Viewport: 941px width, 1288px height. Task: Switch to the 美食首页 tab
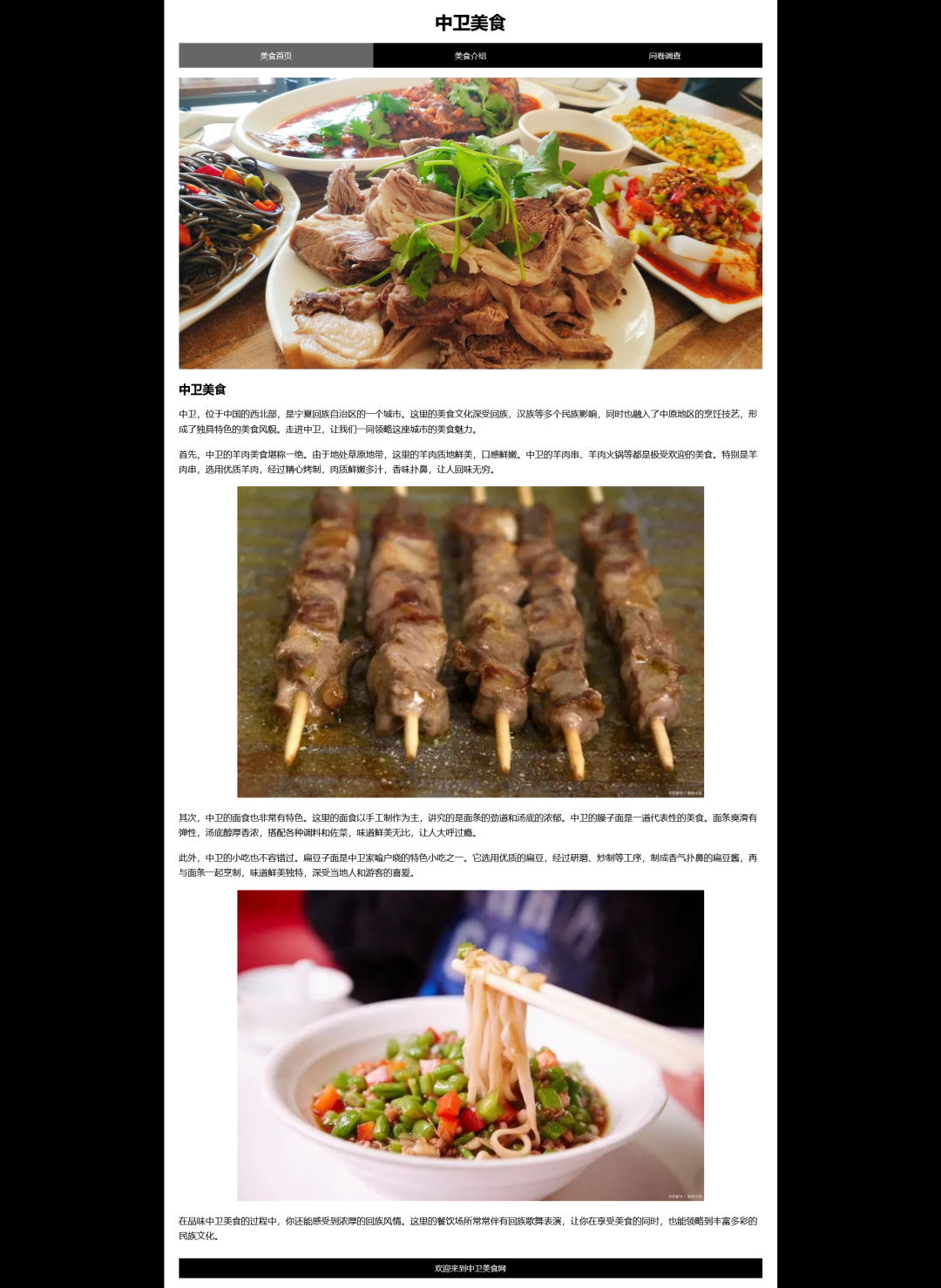tap(275, 56)
